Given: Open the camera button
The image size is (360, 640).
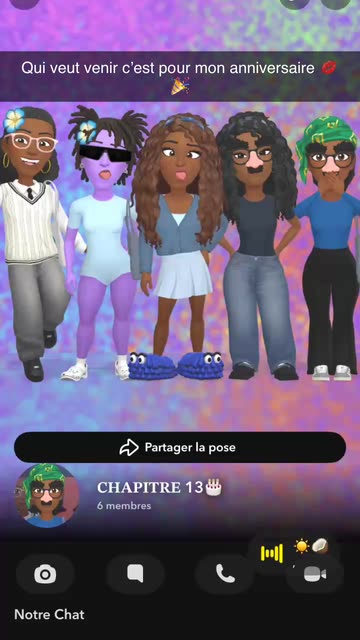Looking at the screenshot, I should click(x=45, y=574).
